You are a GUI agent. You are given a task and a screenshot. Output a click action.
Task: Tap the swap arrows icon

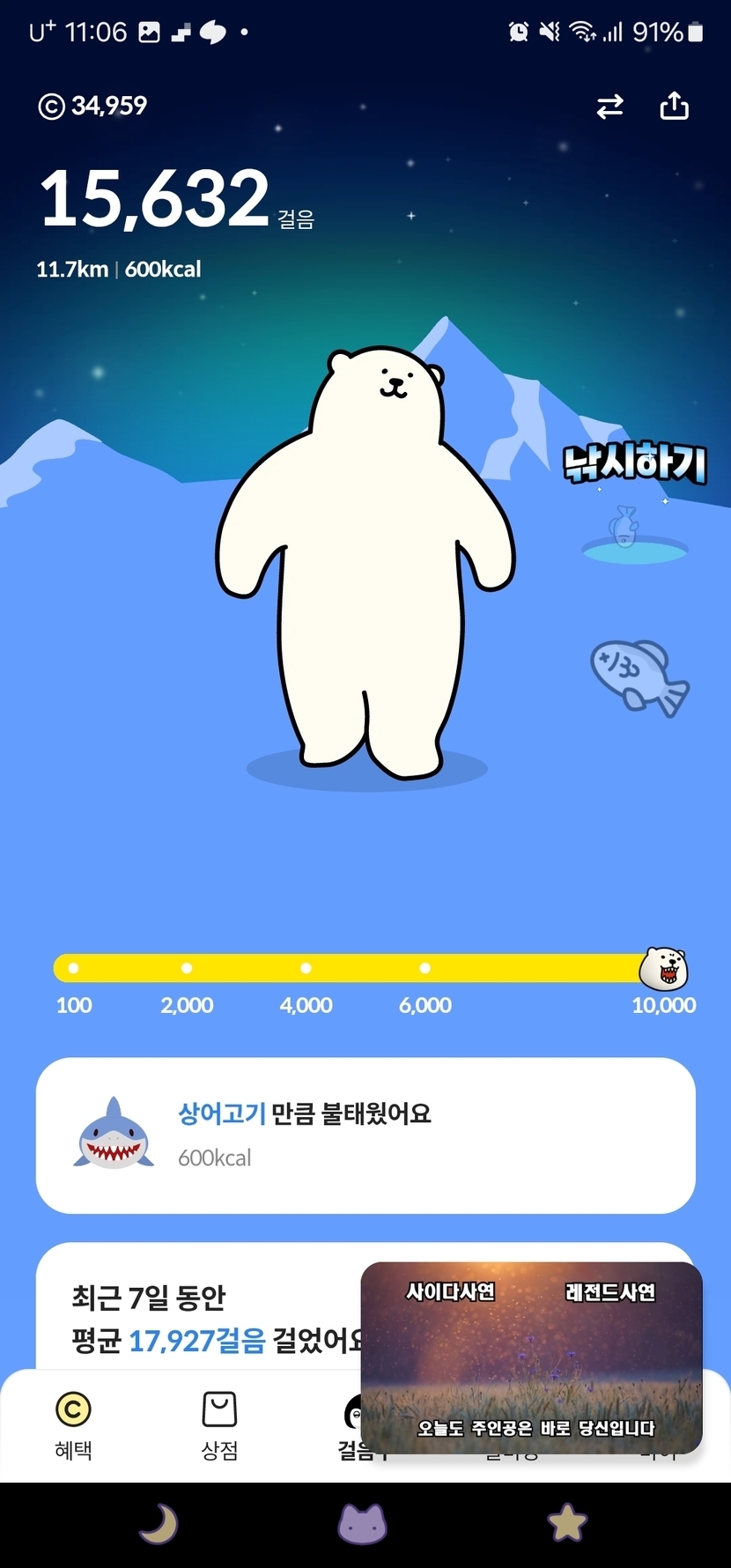coord(609,107)
